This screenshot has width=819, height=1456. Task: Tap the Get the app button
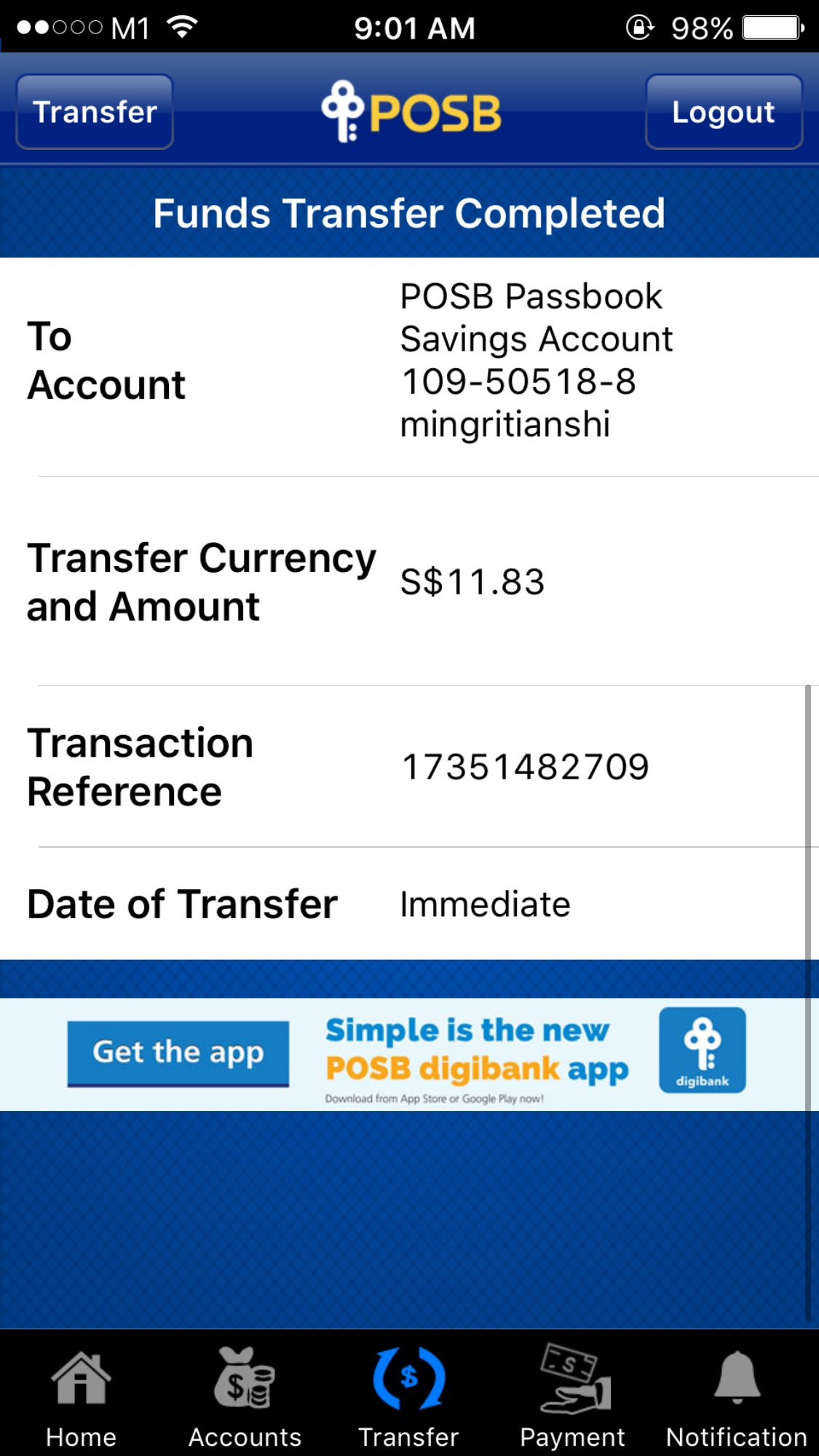(178, 1052)
